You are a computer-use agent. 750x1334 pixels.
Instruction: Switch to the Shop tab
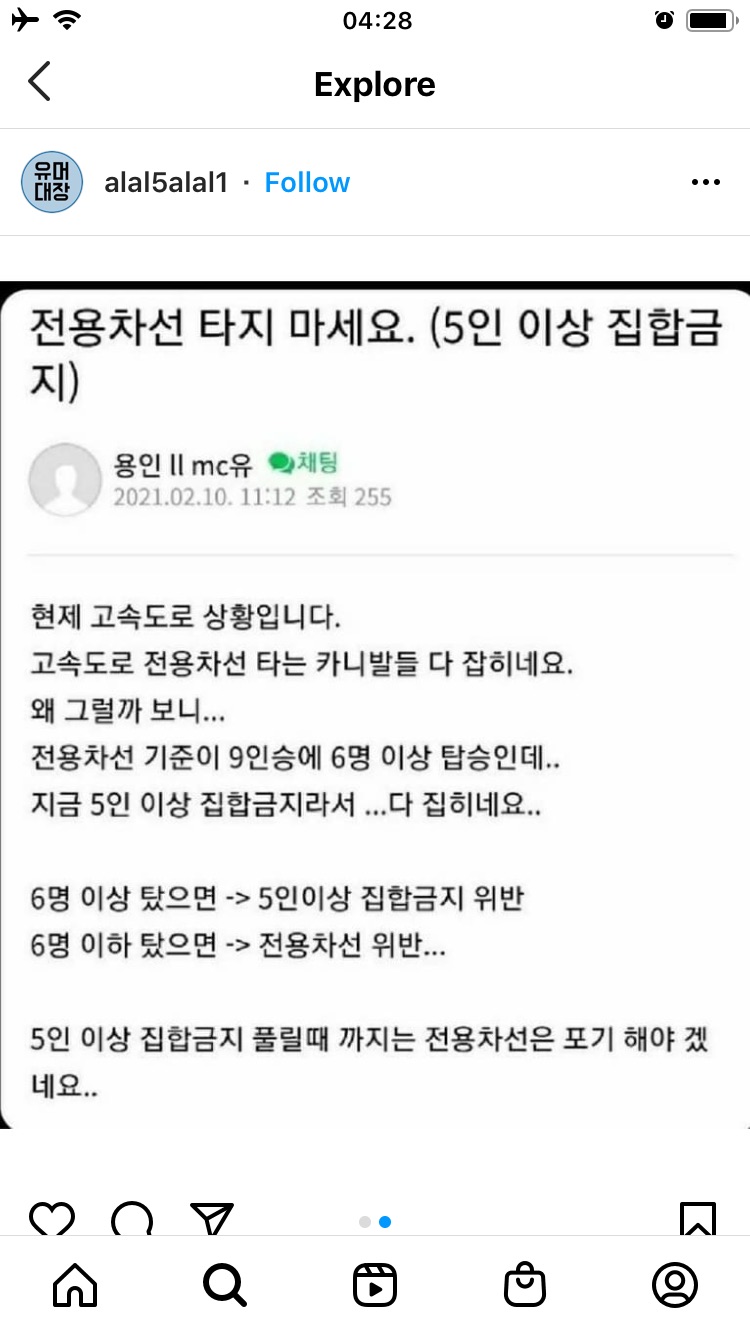point(525,1285)
